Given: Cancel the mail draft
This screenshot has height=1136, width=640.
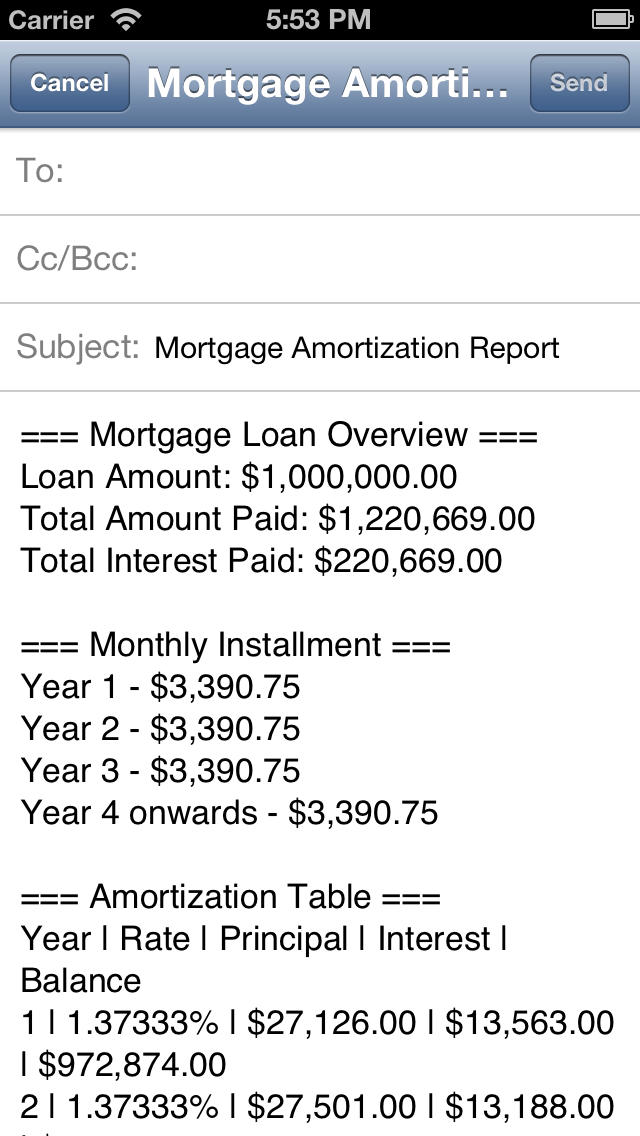Looking at the screenshot, I should pos(70,83).
